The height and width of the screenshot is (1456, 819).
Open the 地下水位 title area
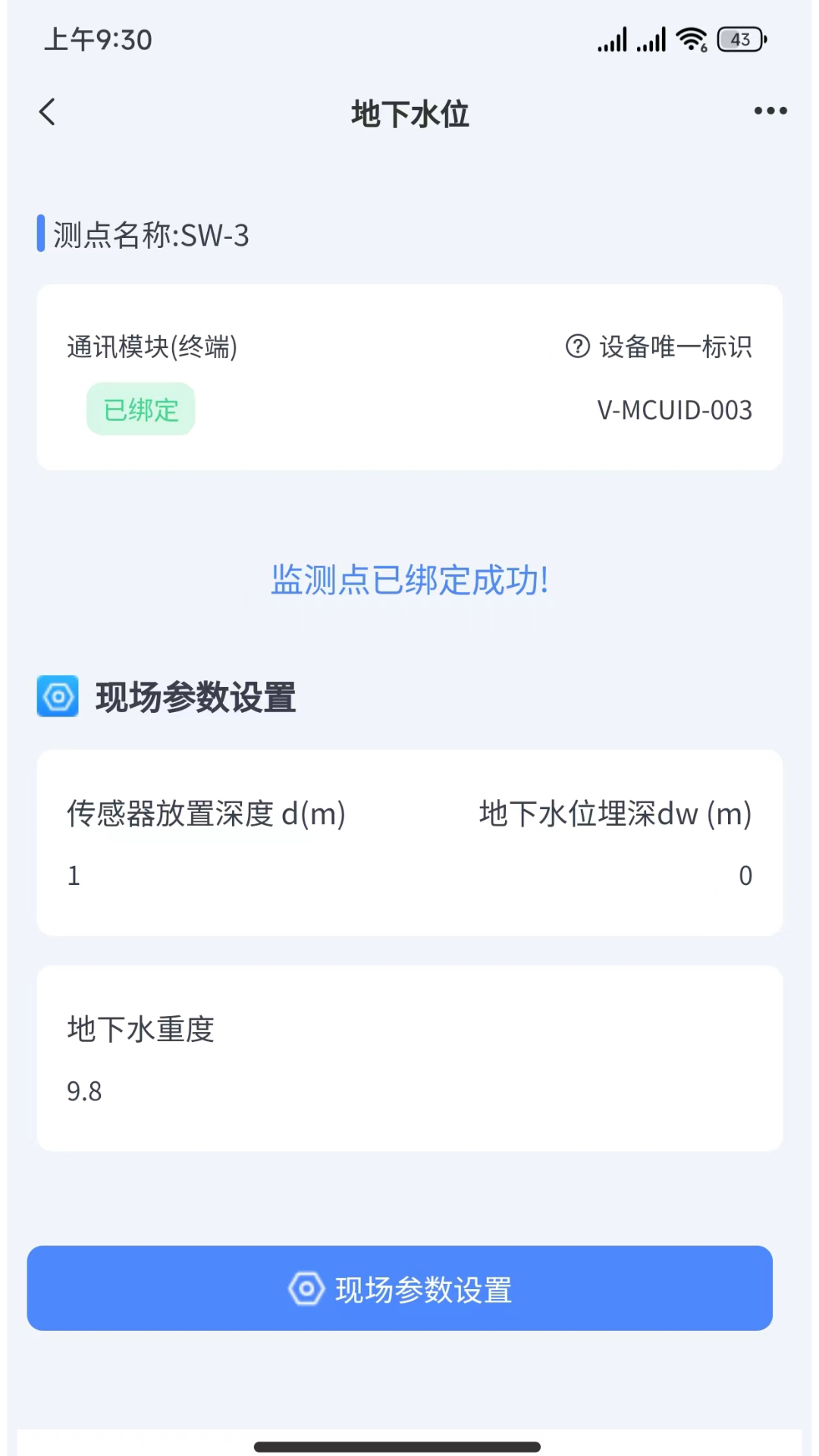tap(409, 114)
